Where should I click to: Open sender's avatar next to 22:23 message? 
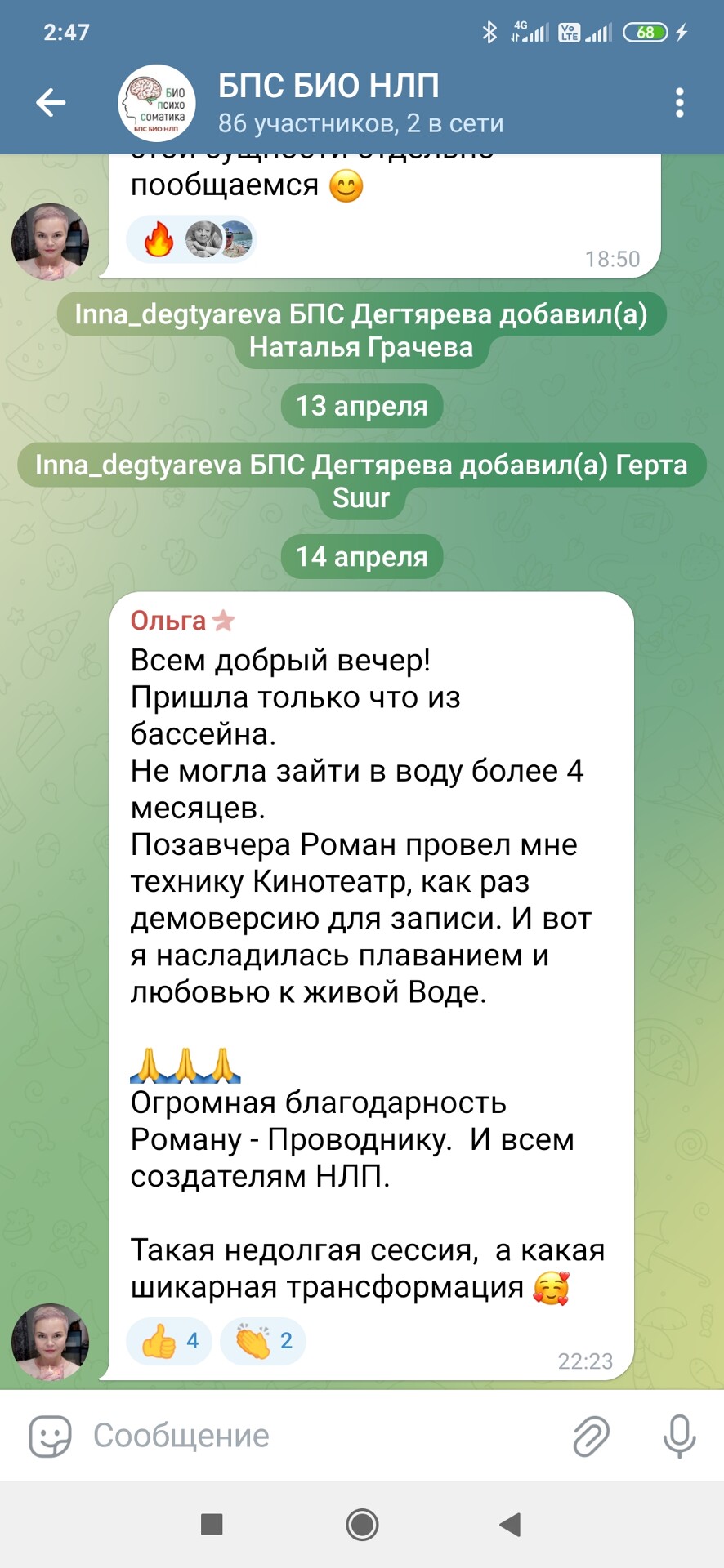tap(51, 1342)
